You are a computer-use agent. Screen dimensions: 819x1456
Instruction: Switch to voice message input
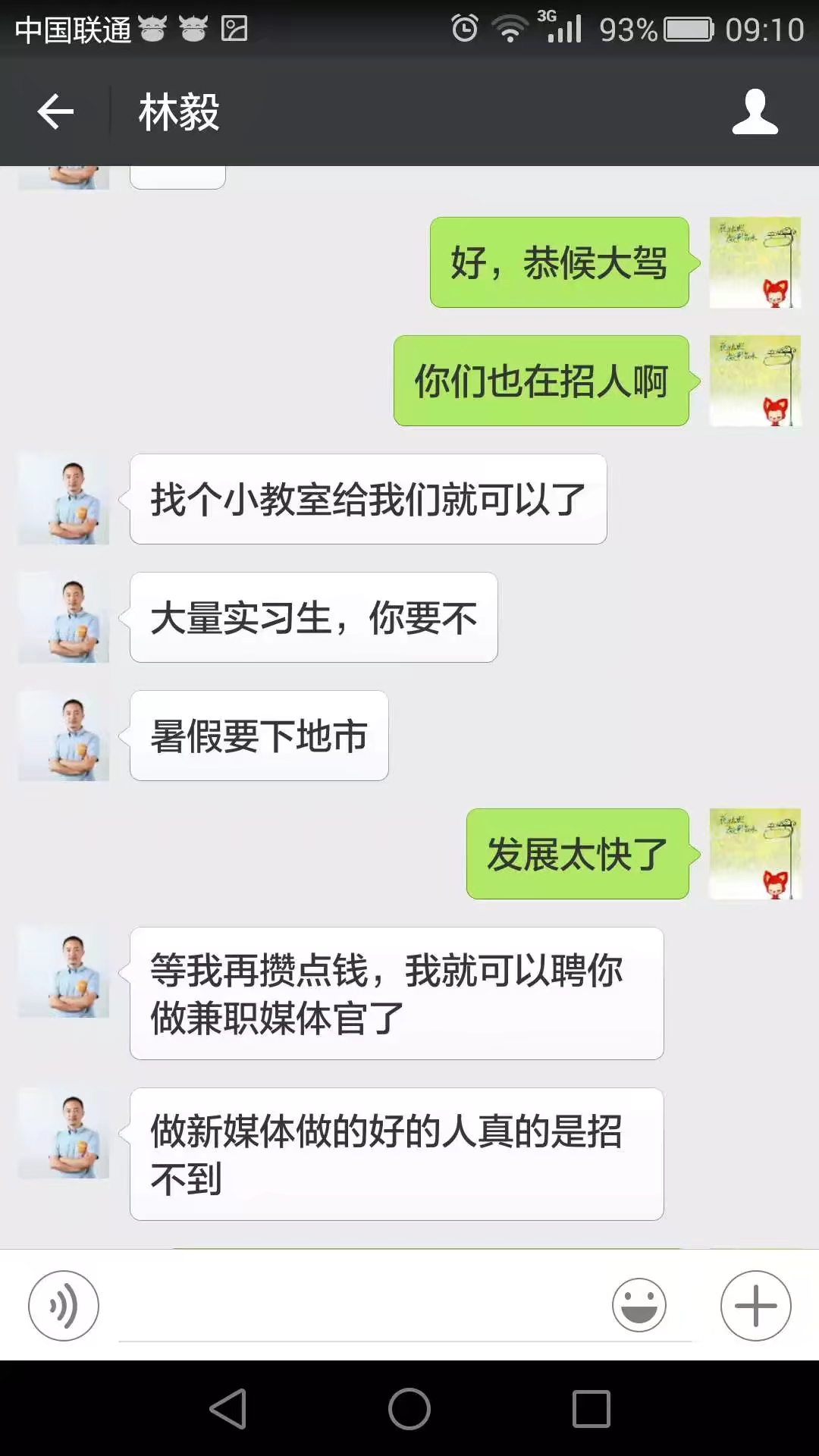coord(64,1306)
